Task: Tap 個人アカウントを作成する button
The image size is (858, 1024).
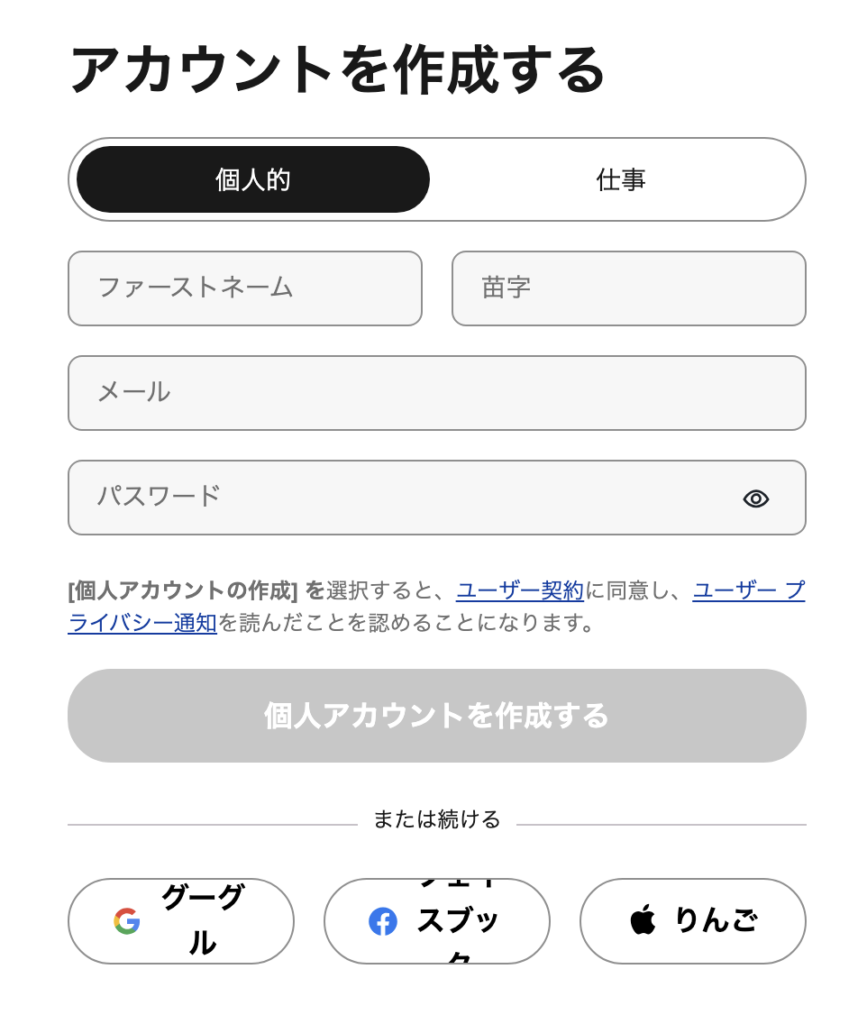Action: pos(436,716)
